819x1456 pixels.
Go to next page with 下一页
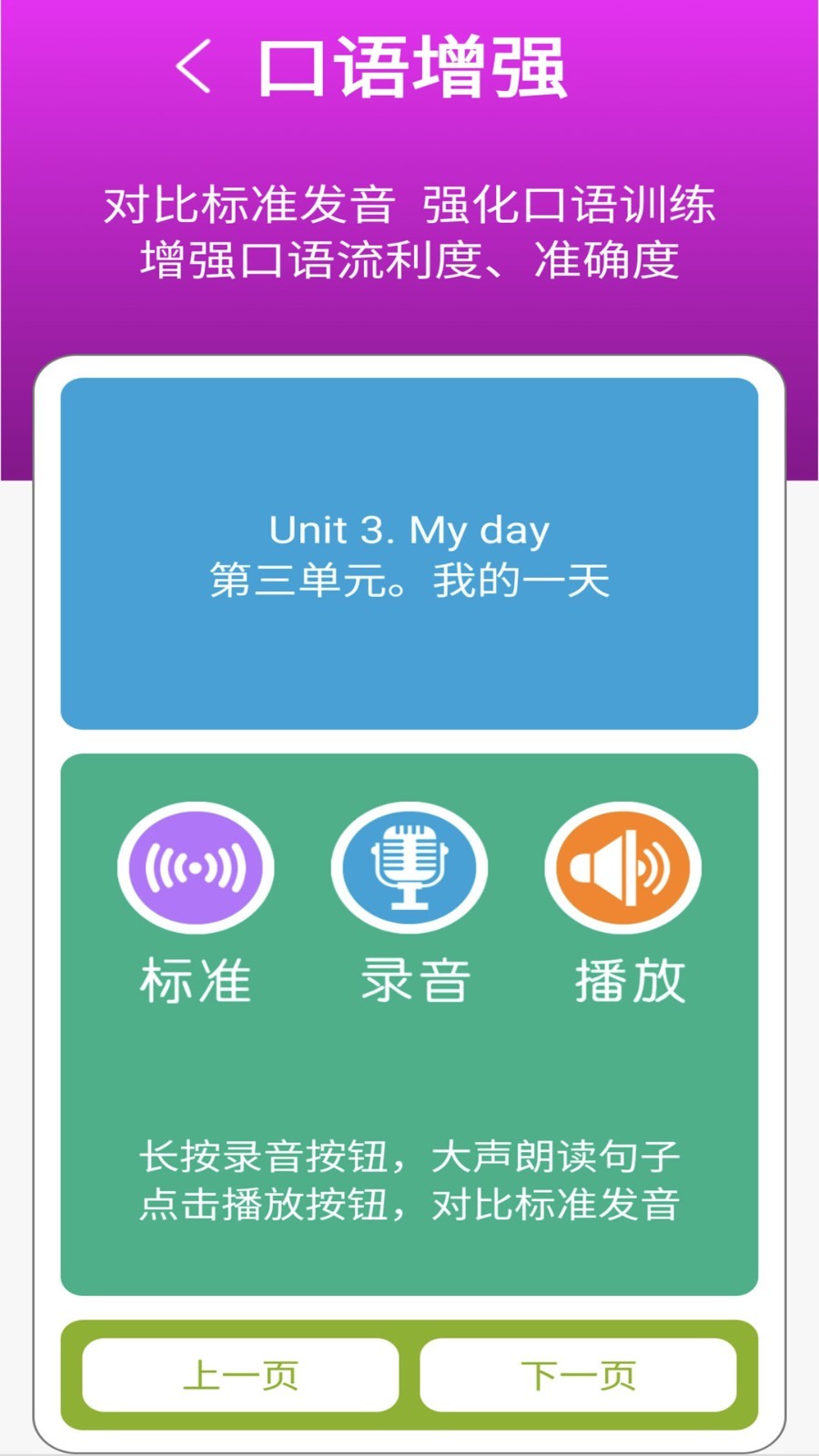[x=578, y=1375]
